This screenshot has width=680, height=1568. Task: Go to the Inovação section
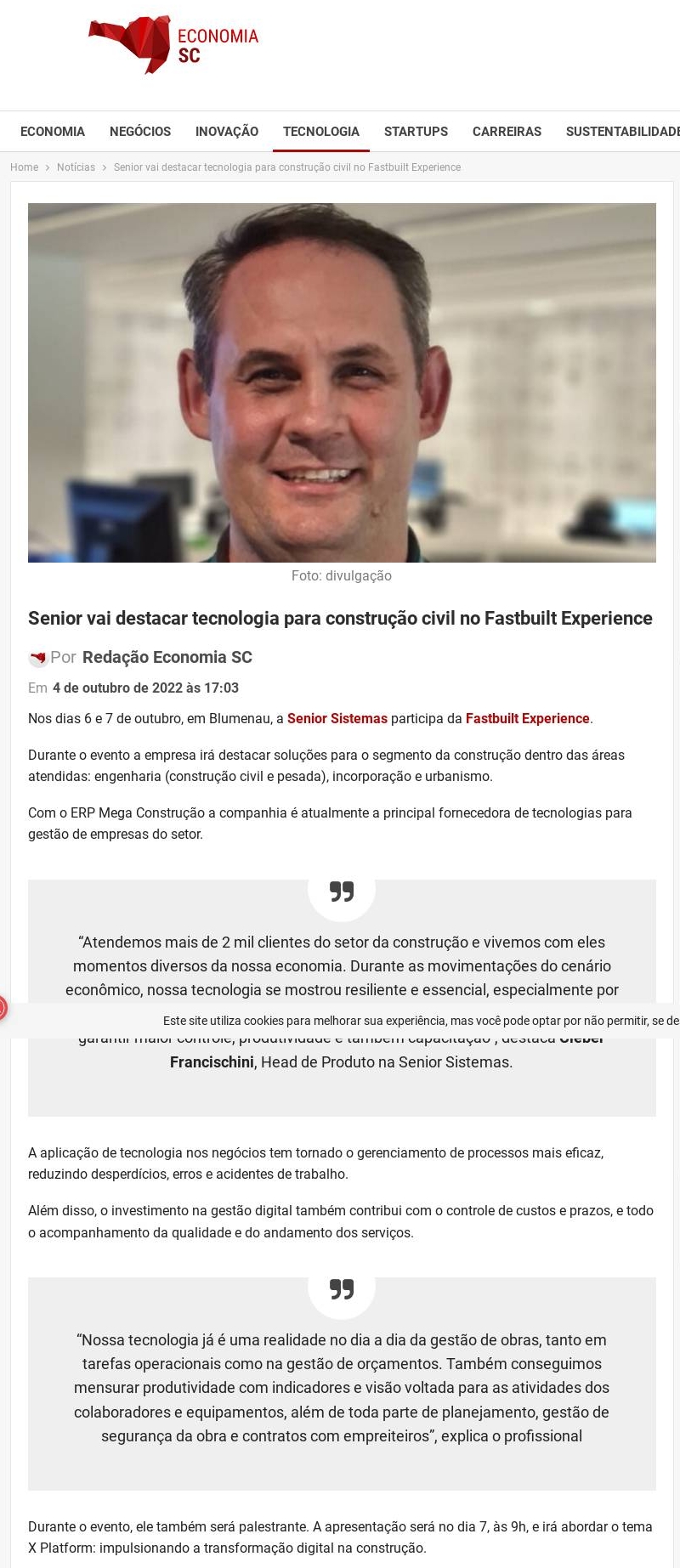point(227,132)
